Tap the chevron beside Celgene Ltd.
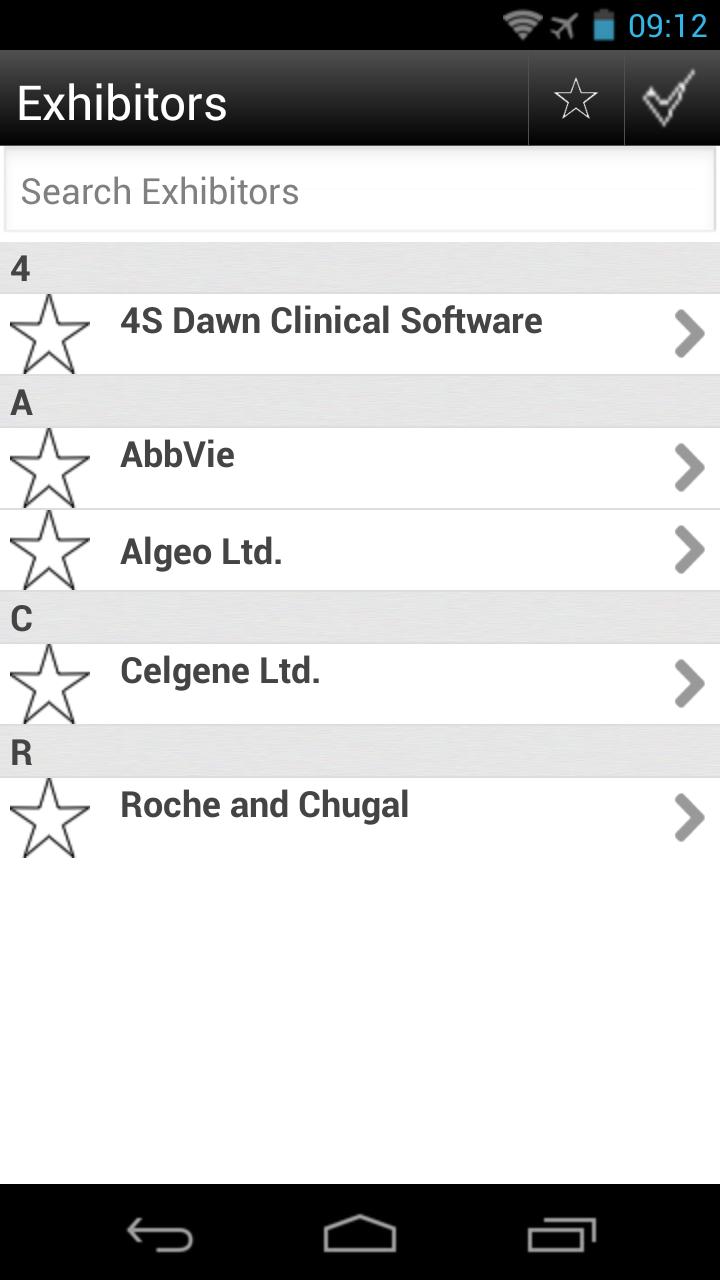720x1280 pixels. (689, 684)
